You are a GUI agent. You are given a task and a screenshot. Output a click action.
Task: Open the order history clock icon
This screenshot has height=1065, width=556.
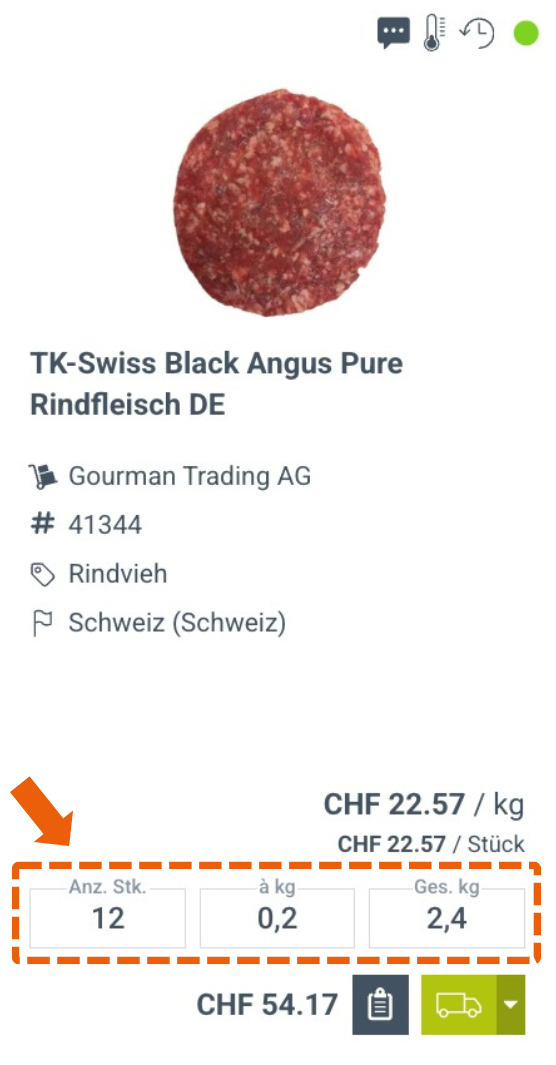[x=477, y=33]
